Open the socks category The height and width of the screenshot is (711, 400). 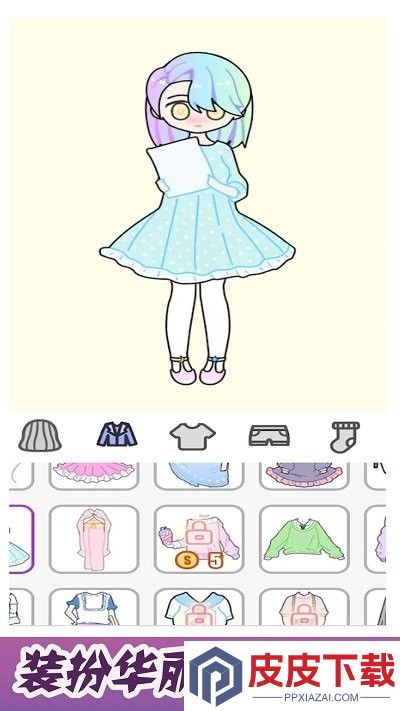tap(345, 437)
